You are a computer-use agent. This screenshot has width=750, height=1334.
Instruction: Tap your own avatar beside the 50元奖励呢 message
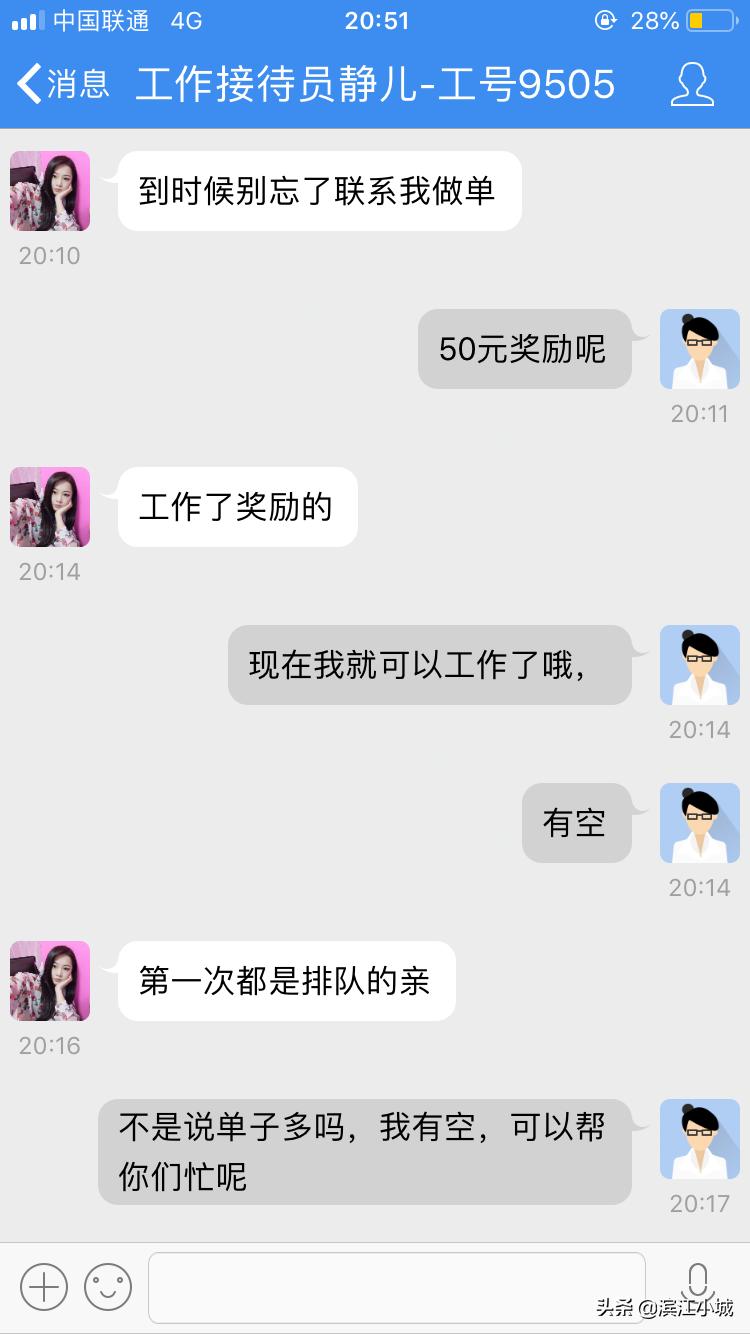pyautogui.click(x=699, y=349)
